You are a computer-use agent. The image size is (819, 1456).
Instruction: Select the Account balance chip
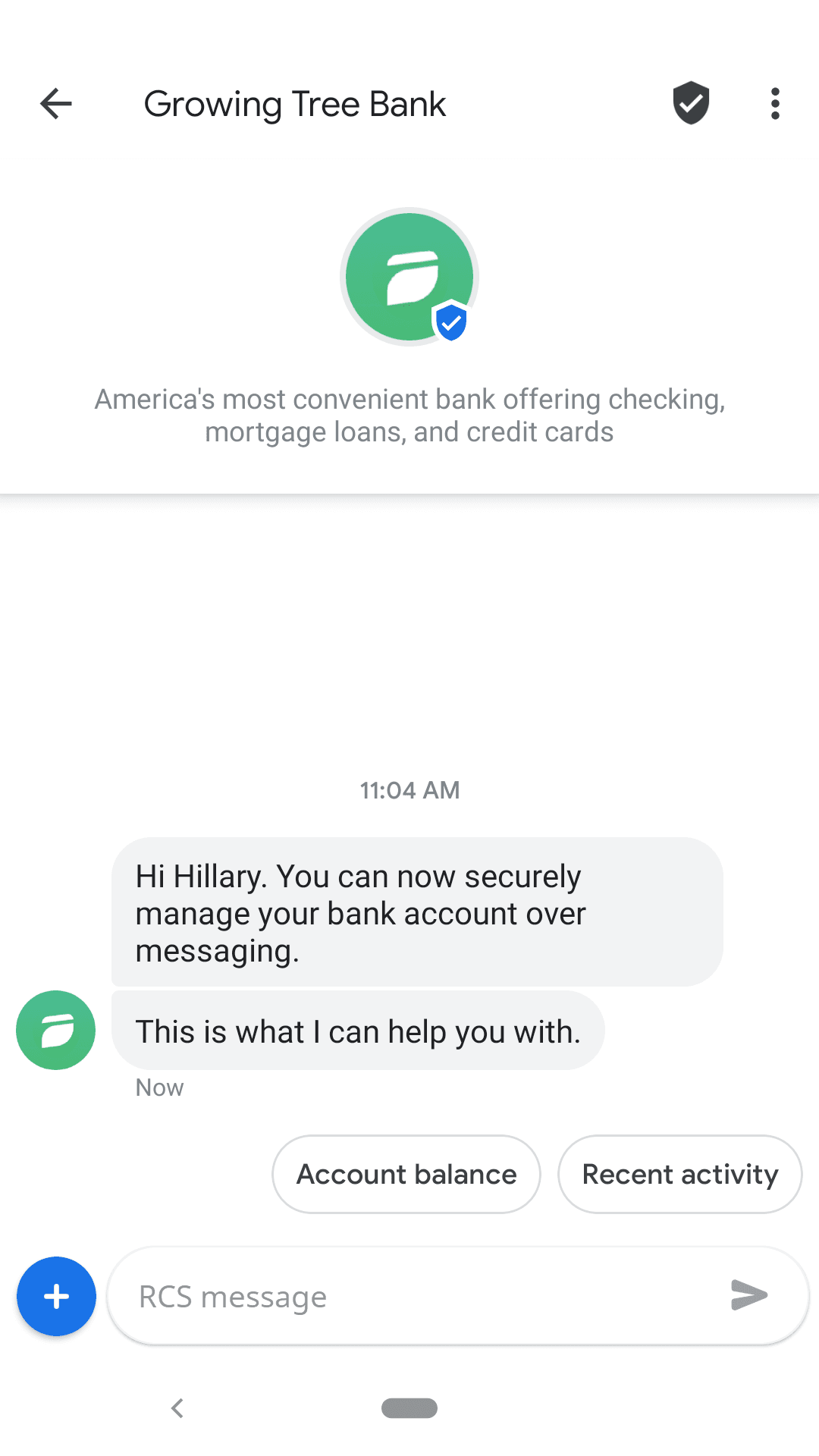(x=406, y=1174)
